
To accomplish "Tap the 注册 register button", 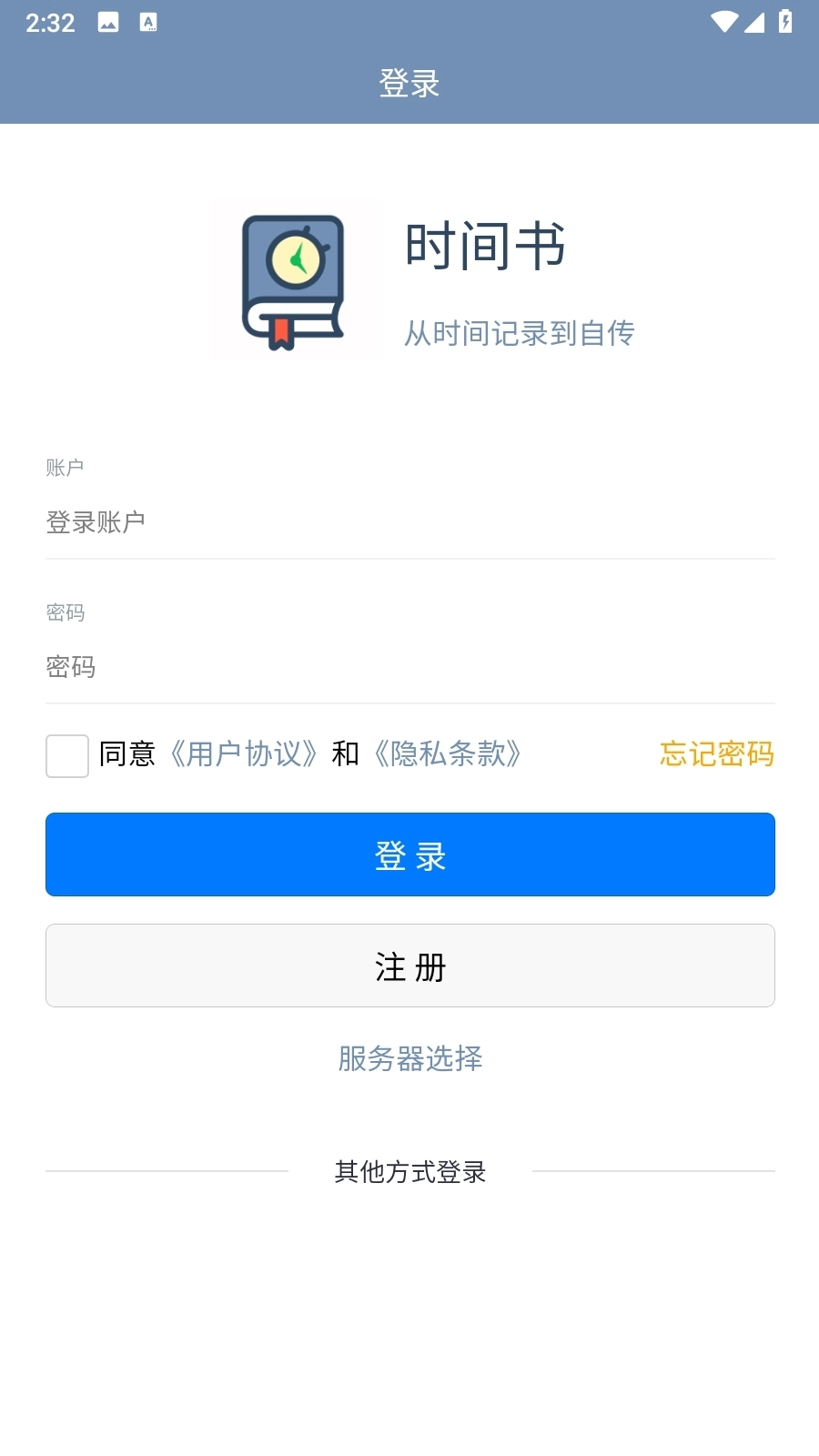I will [x=409, y=966].
